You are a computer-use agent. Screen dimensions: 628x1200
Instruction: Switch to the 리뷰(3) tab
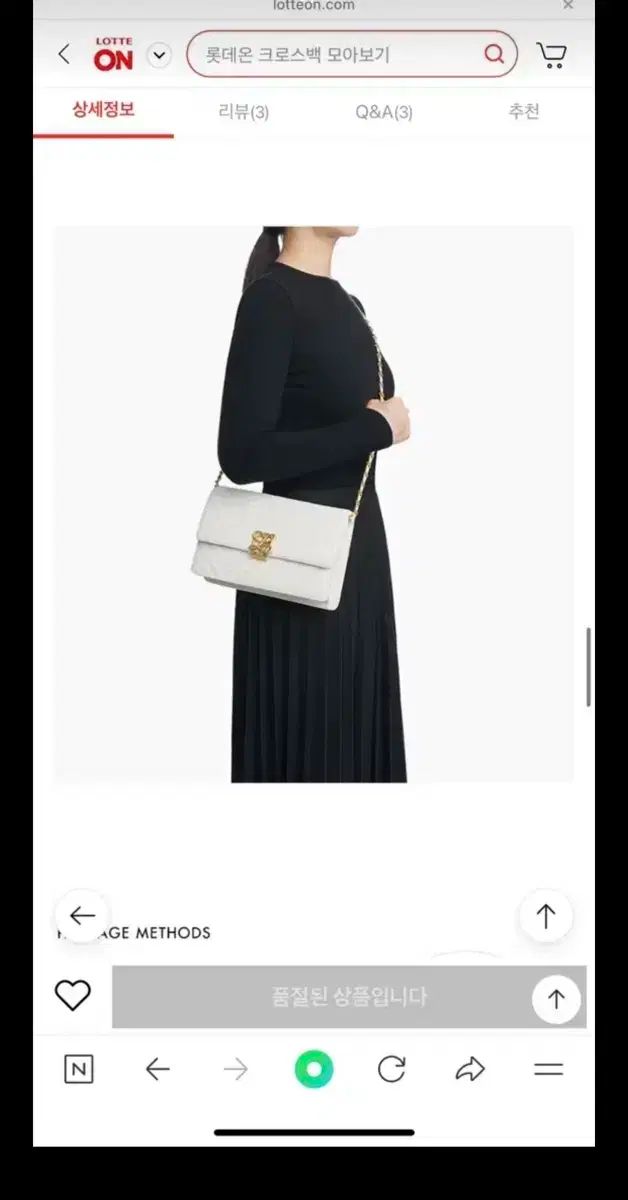pos(243,111)
